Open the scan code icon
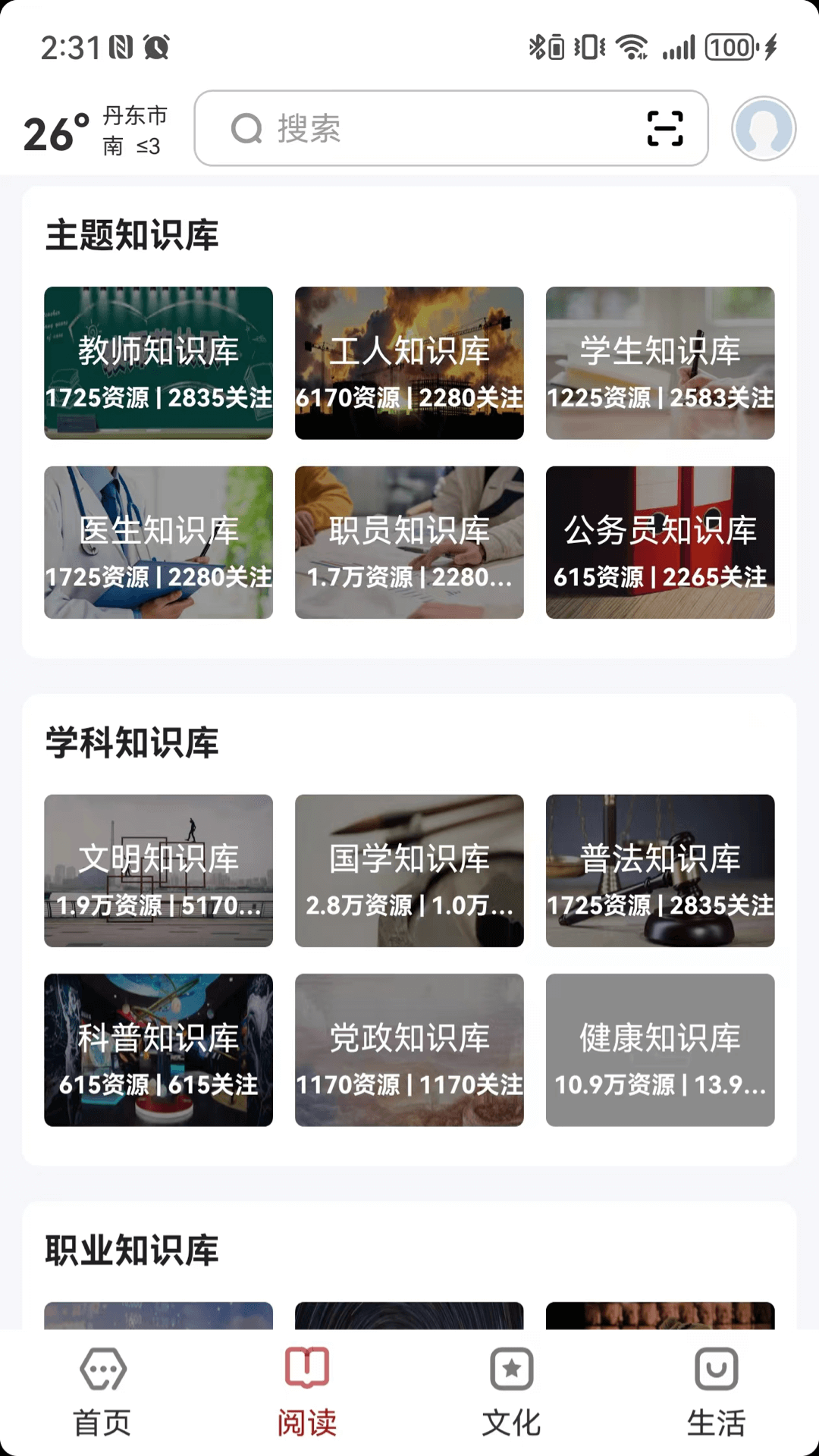Image resolution: width=819 pixels, height=1456 pixels. pos(665,129)
